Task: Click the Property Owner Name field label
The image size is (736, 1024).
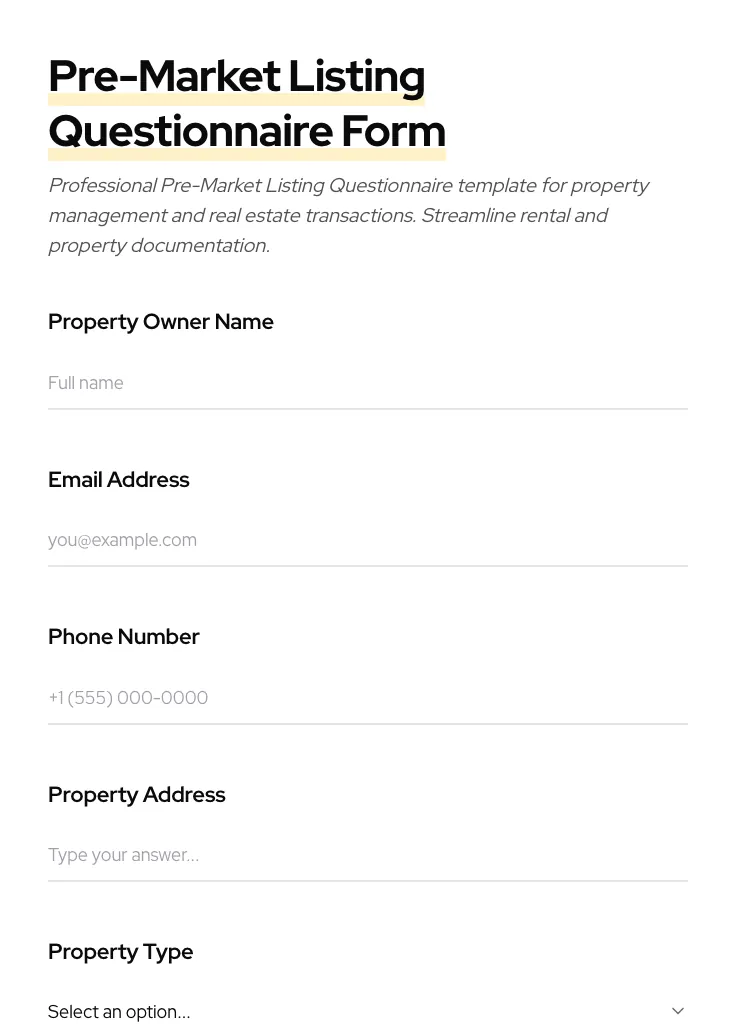Action: coord(161,321)
